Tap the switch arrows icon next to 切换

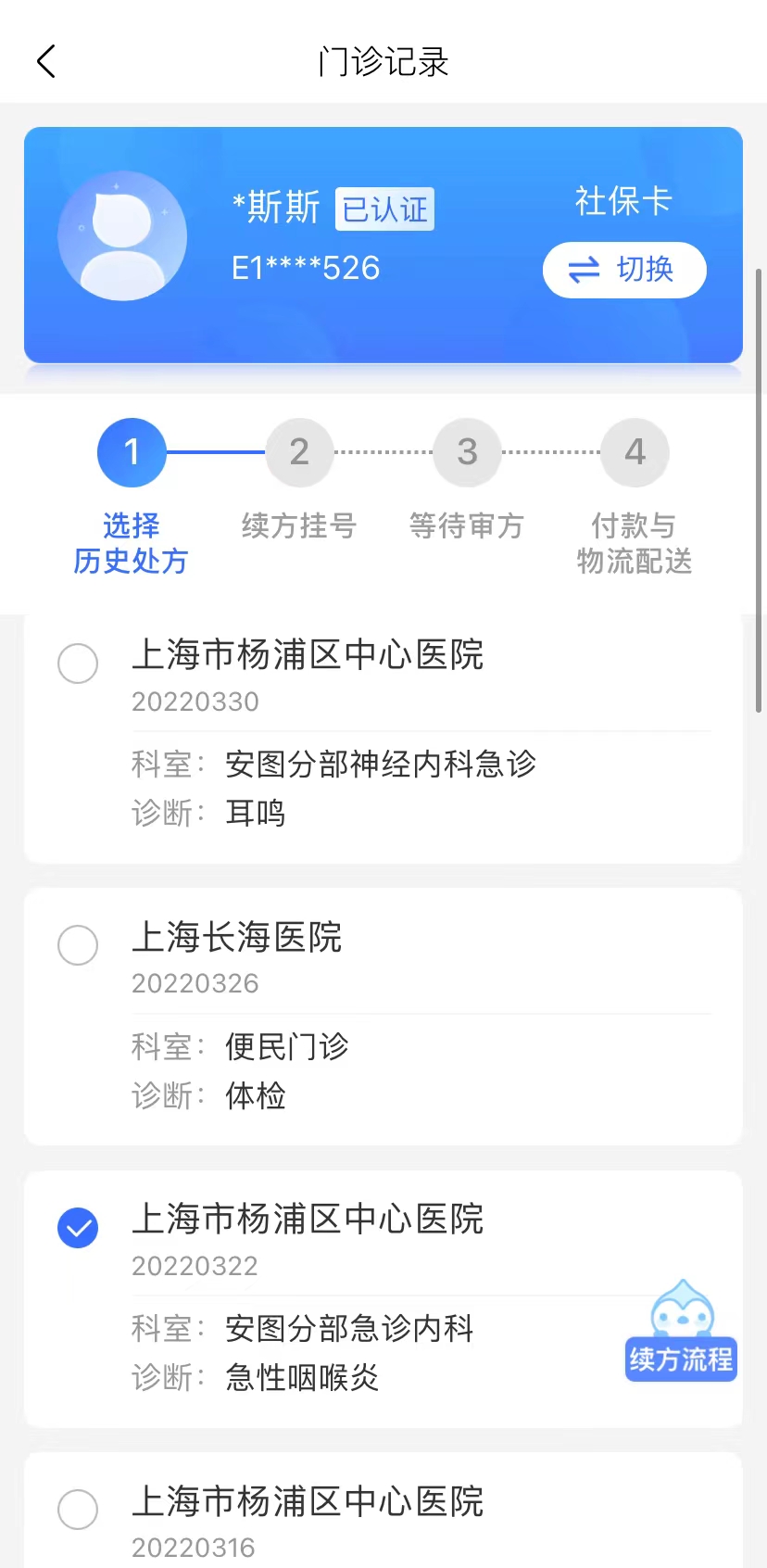coord(586,270)
